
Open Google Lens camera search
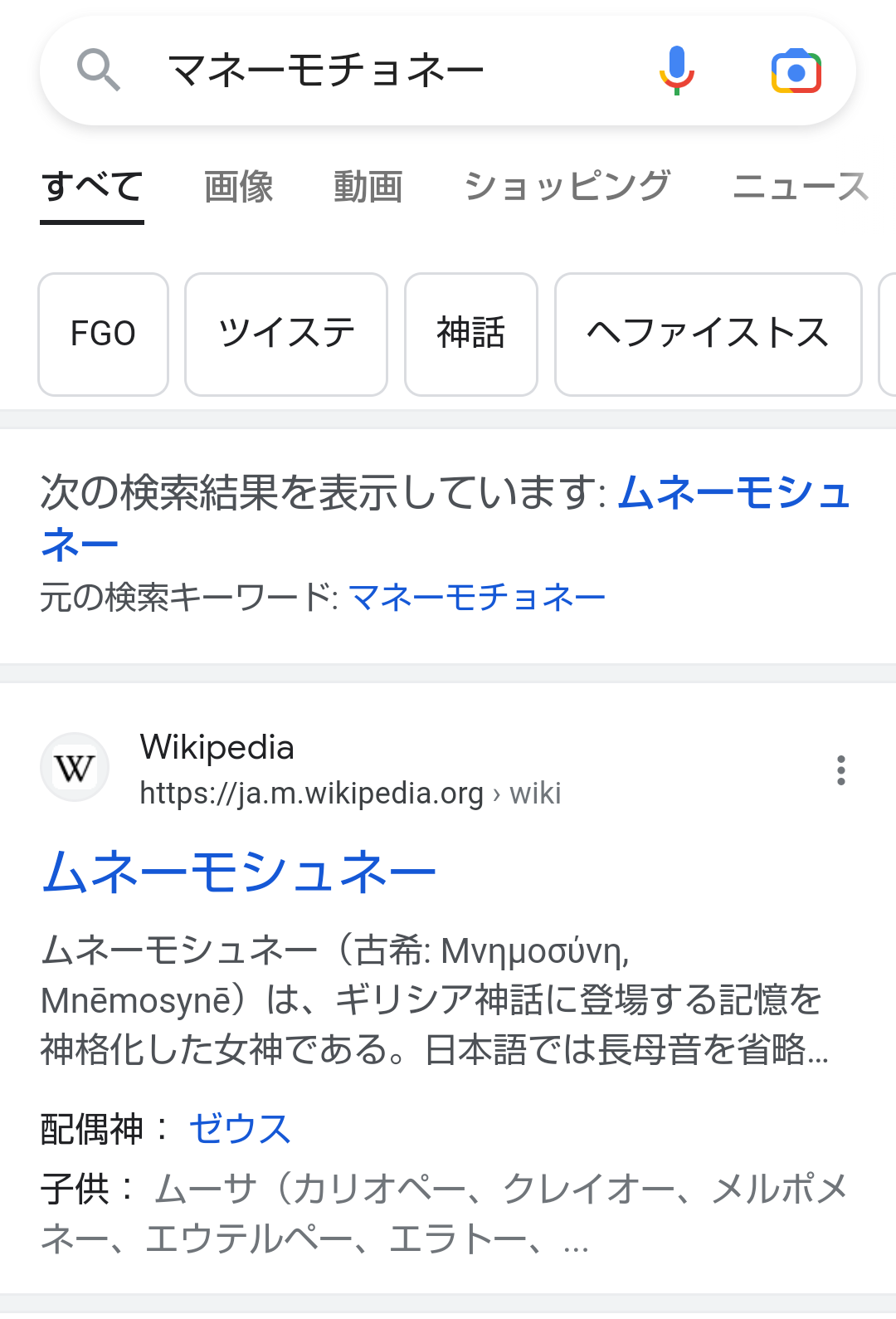(796, 71)
